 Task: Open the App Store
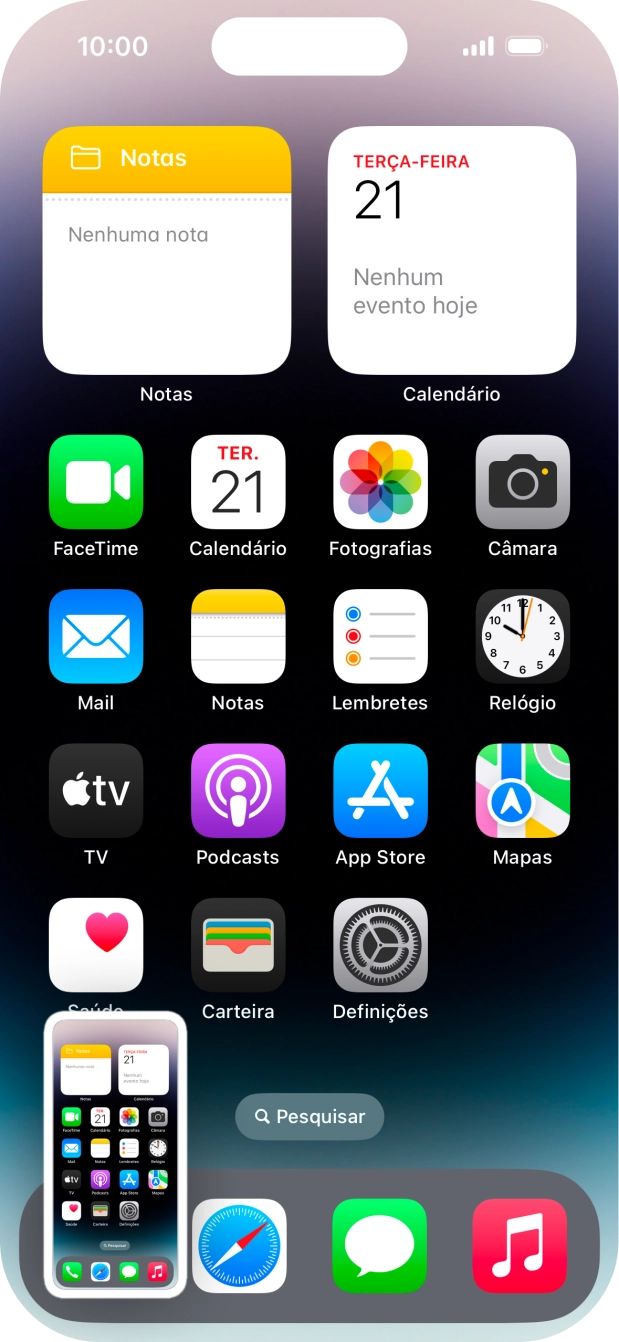380,790
